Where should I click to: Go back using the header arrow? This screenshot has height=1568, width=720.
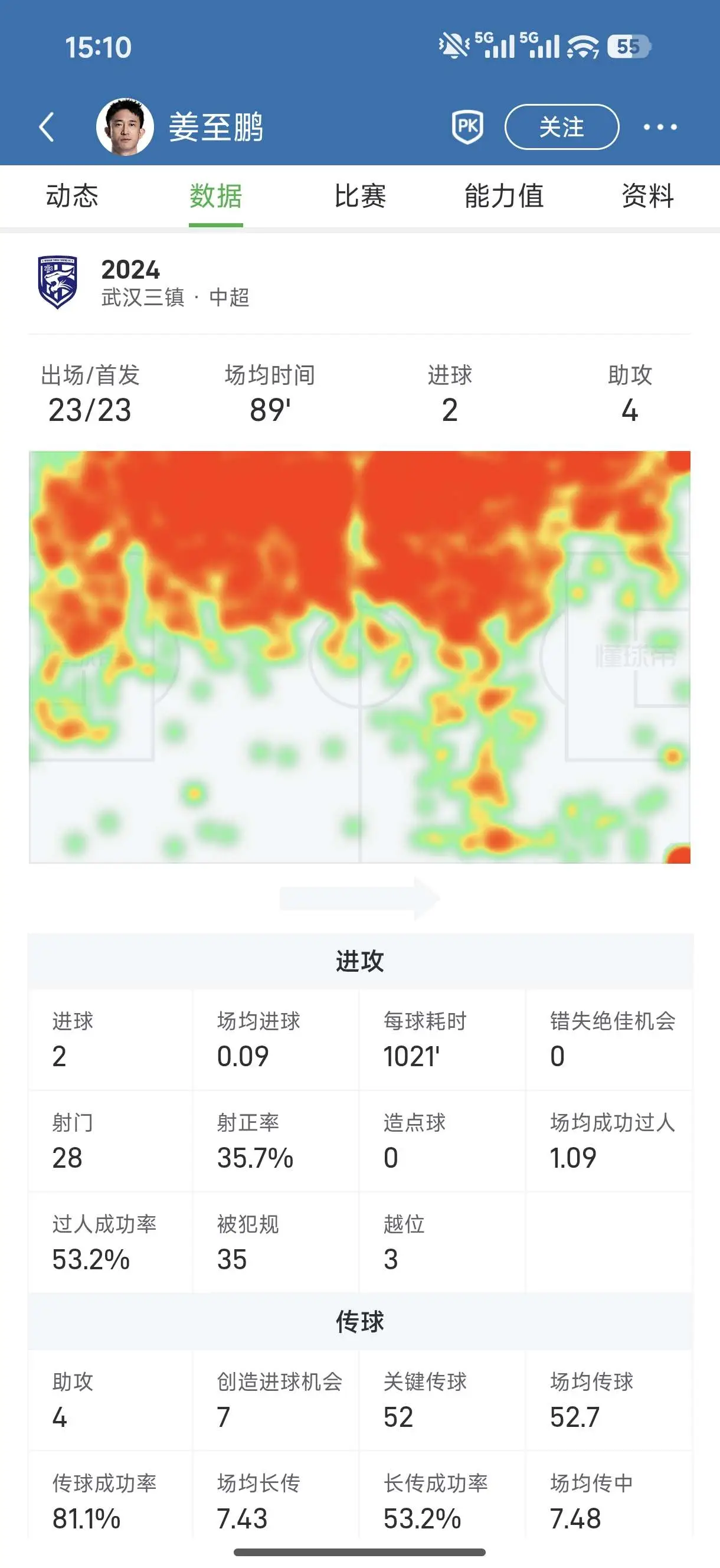click(x=47, y=126)
